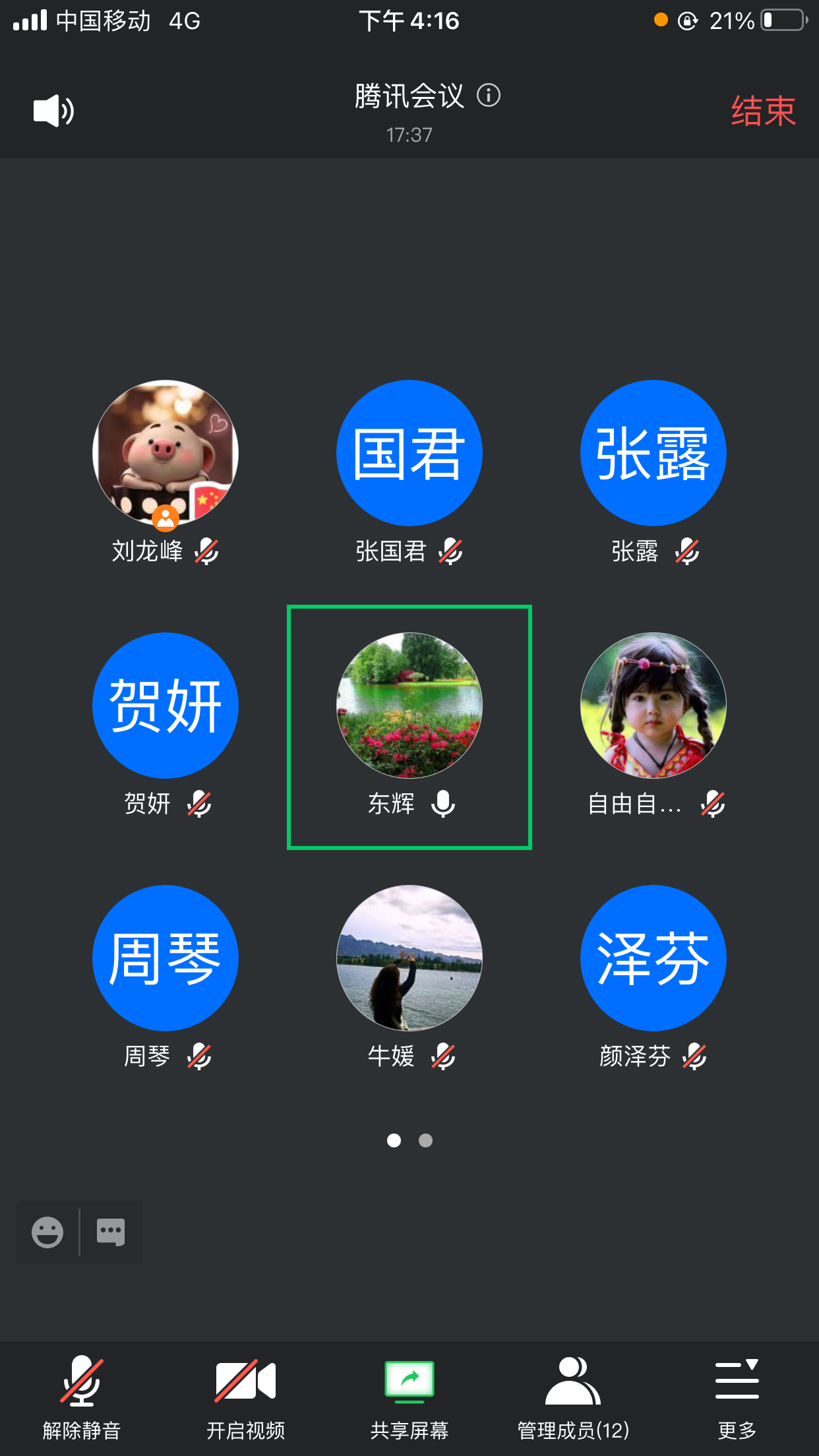Toggle the speaker audio icon
This screenshot has width=819, height=1456.
click(53, 110)
